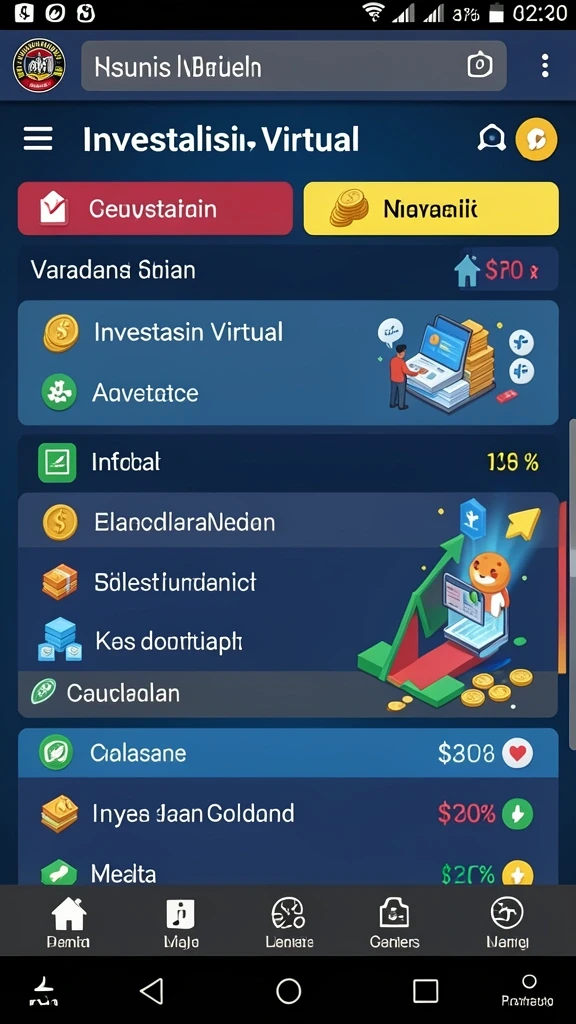576x1024 pixels.
Task: Tap the camera icon in address bar
Action: coord(479,65)
